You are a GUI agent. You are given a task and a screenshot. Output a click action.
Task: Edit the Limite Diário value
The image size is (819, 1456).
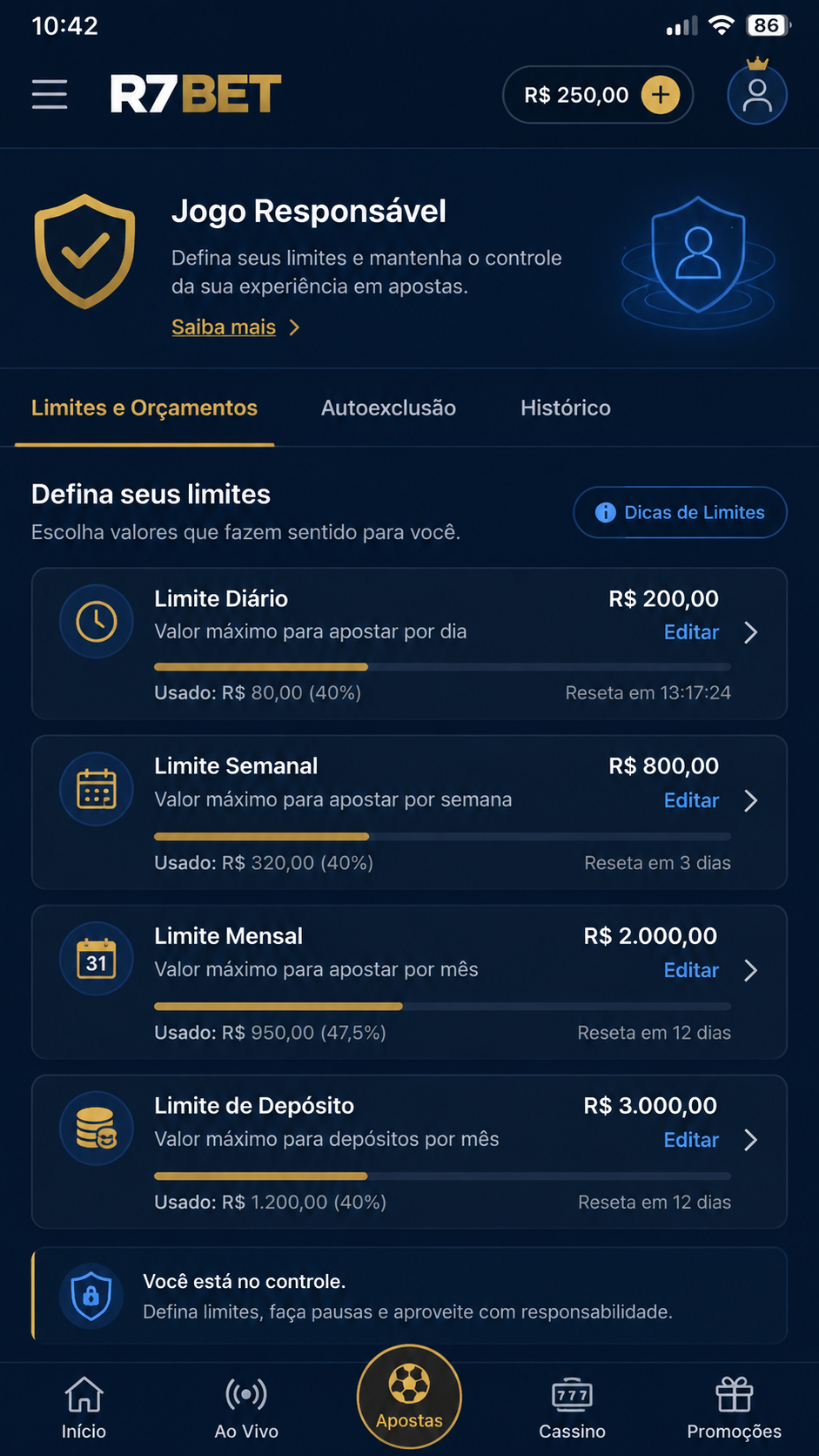tap(691, 632)
